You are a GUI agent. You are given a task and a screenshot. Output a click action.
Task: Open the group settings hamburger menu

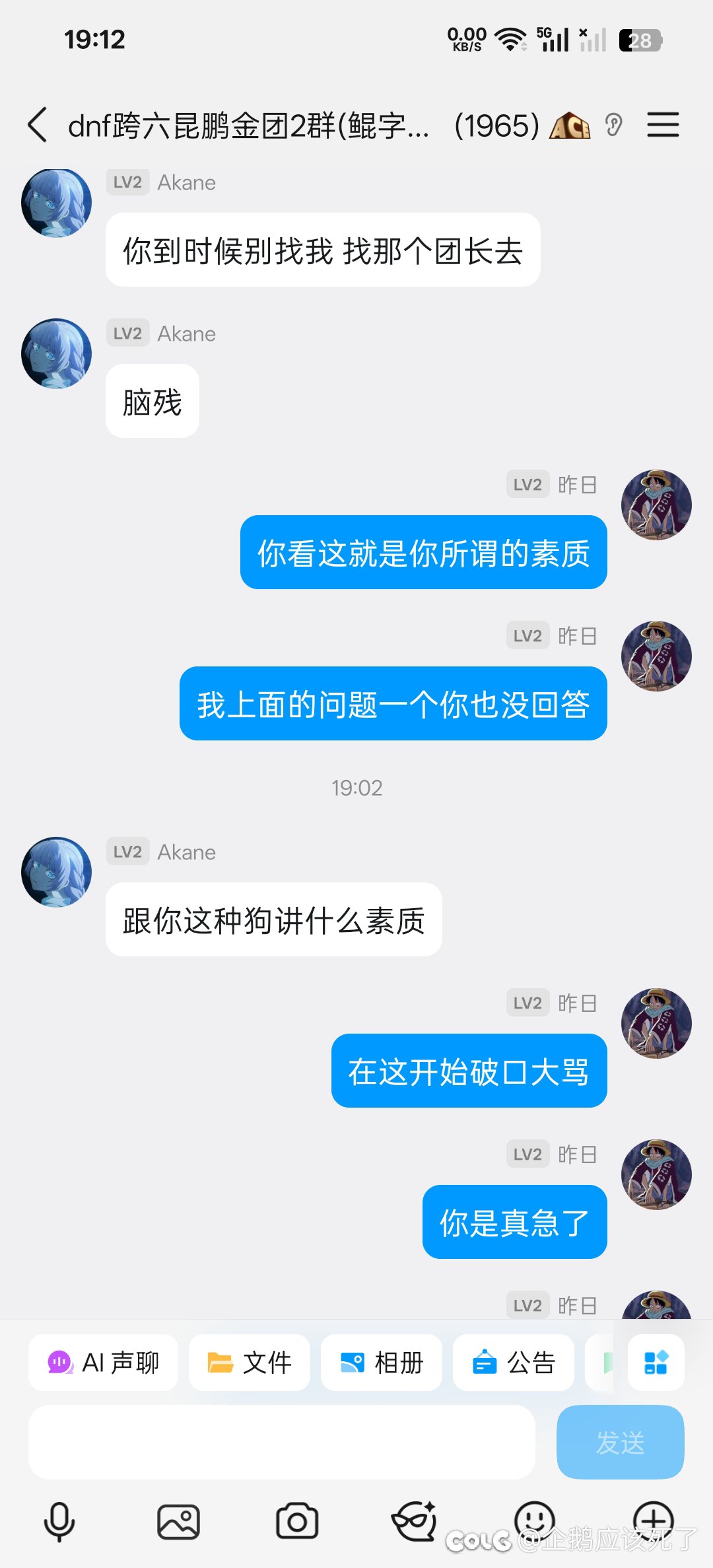(x=663, y=125)
